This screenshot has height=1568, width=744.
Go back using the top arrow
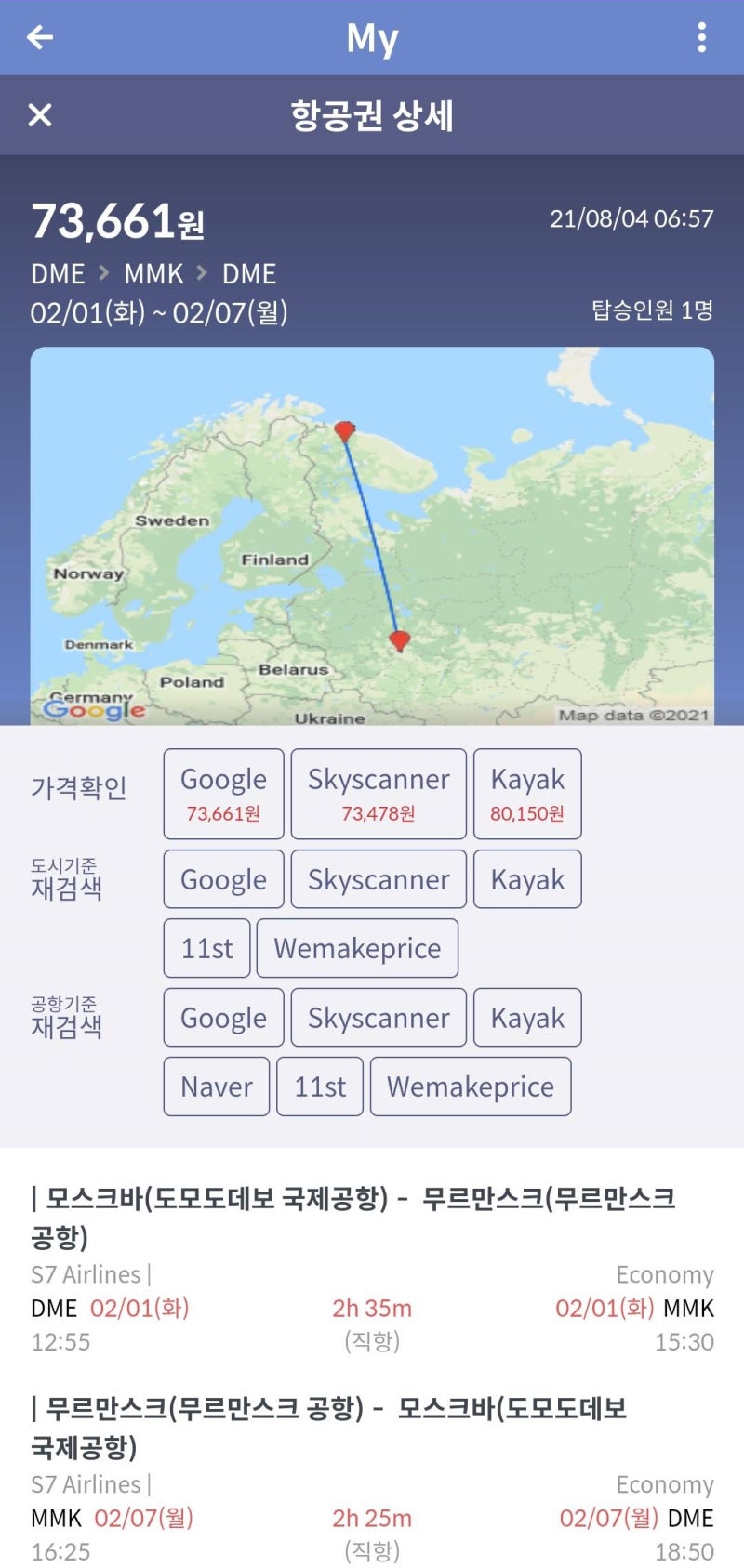[40, 37]
